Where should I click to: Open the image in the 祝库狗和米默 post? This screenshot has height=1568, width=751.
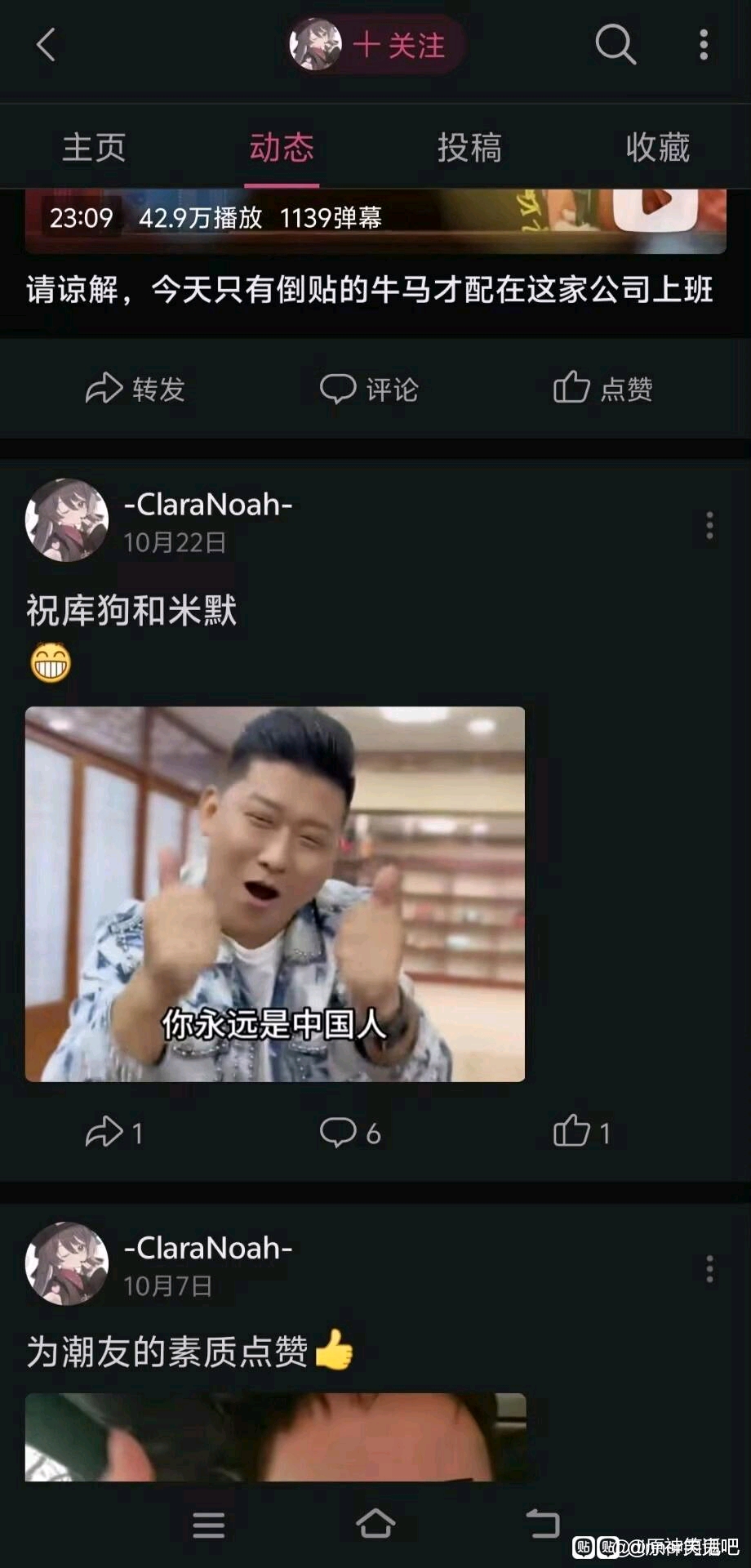[x=275, y=893]
